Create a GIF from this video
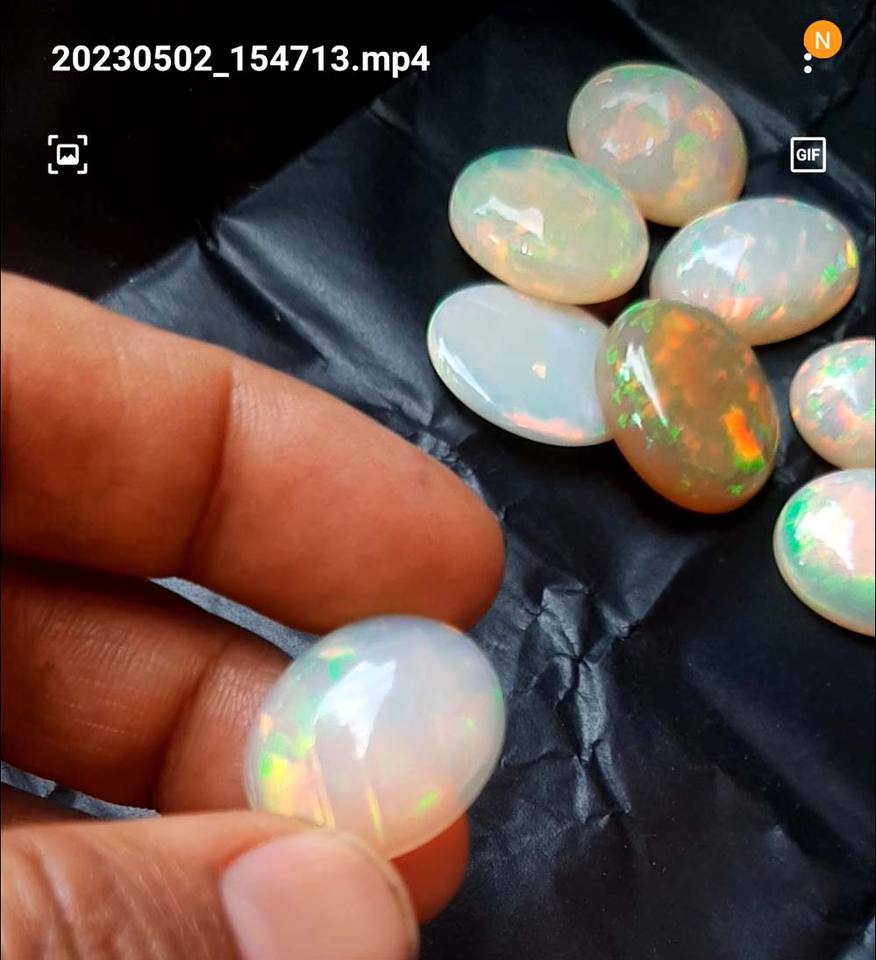This screenshot has width=876, height=960. tap(808, 154)
